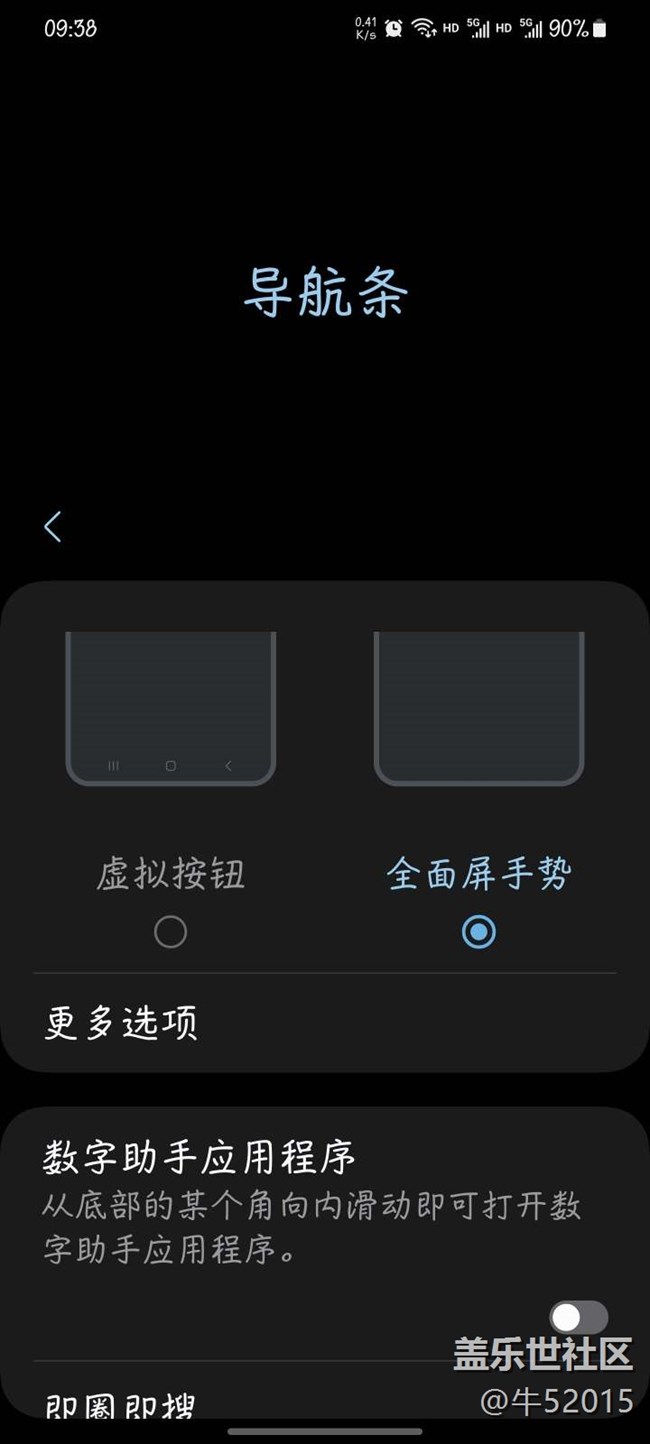Image resolution: width=650 pixels, height=1444 pixels.
Task: Open 更多选项
Action: pyautogui.click(x=325, y=1023)
